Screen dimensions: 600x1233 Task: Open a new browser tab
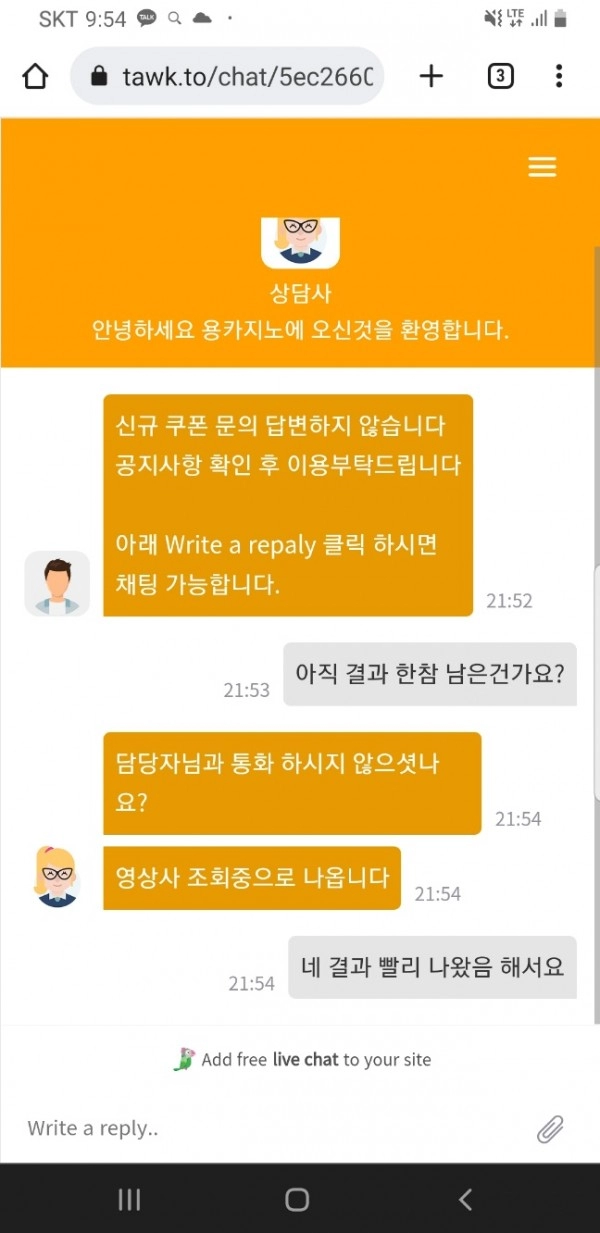click(x=431, y=76)
